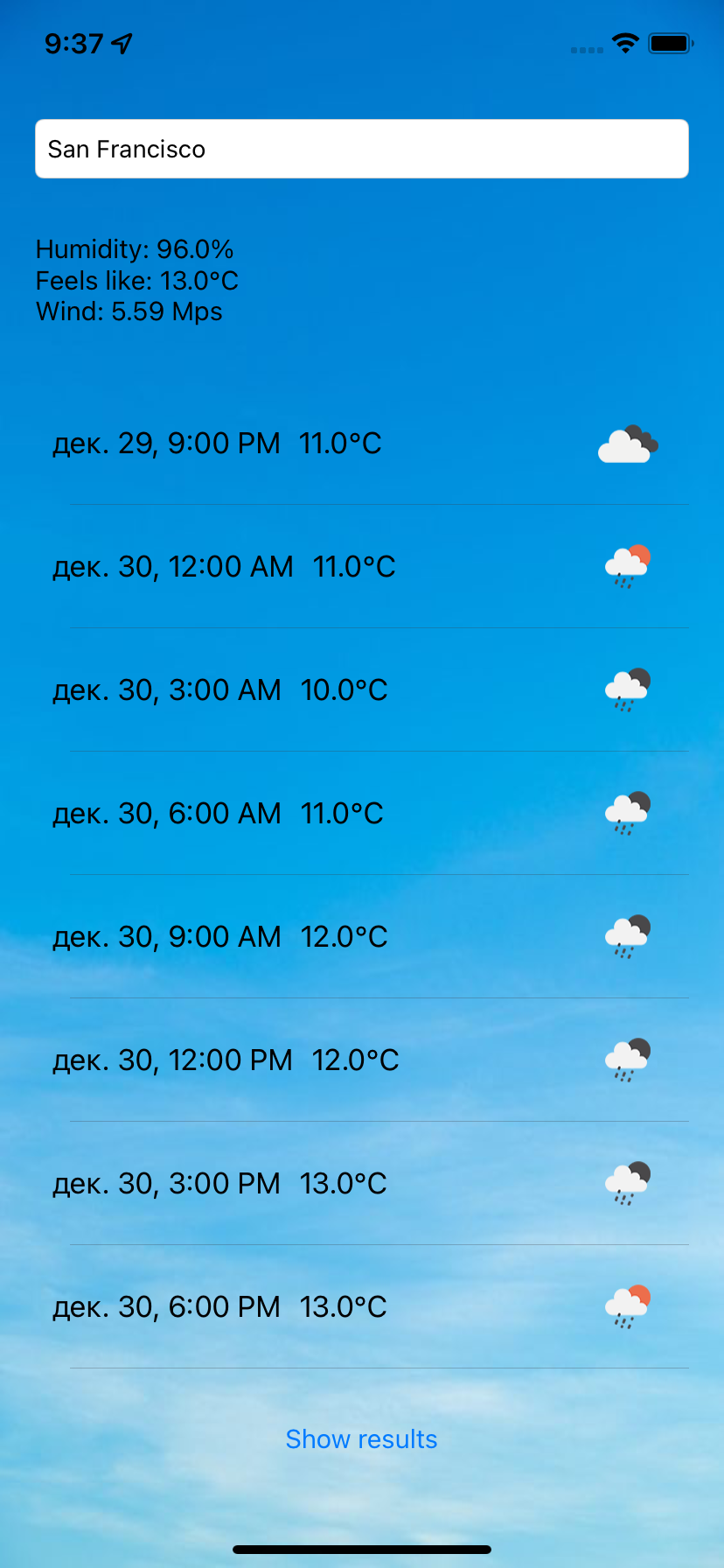
Task: Click the 13.0°C reading for дек. 30, 3:00 PM
Action: [x=342, y=1182]
